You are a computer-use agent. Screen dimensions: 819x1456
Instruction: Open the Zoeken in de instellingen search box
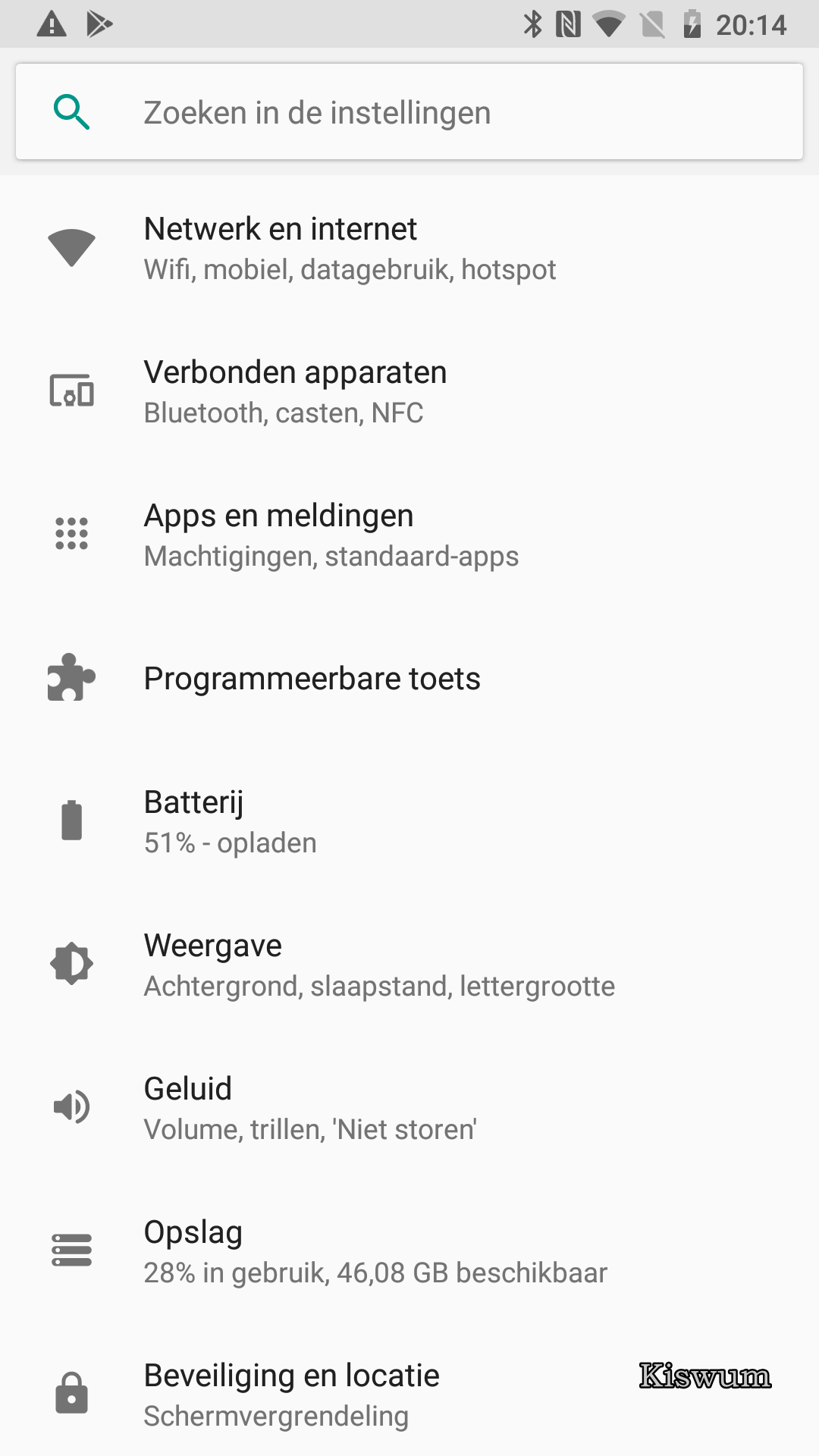pos(409,111)
